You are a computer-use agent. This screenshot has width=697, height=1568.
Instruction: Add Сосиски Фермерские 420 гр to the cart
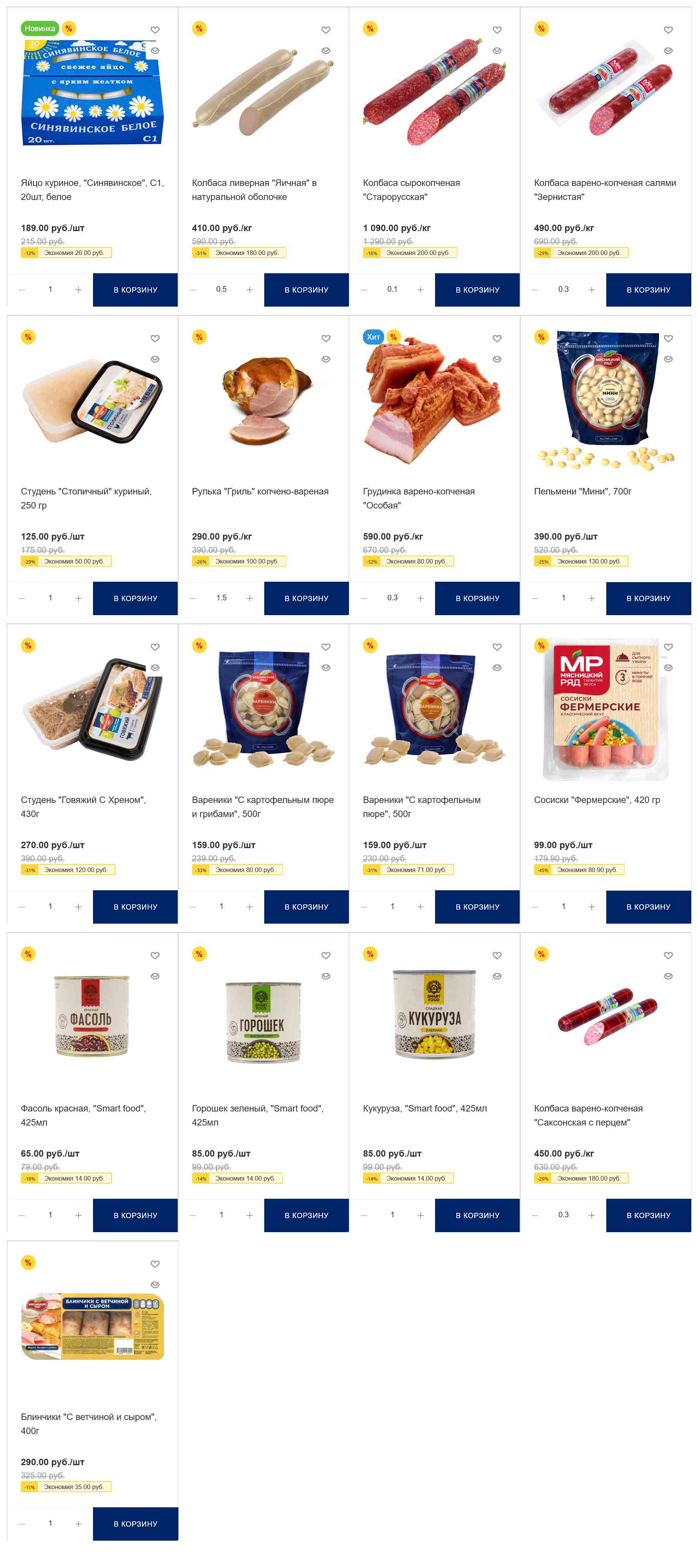point(648,907)
